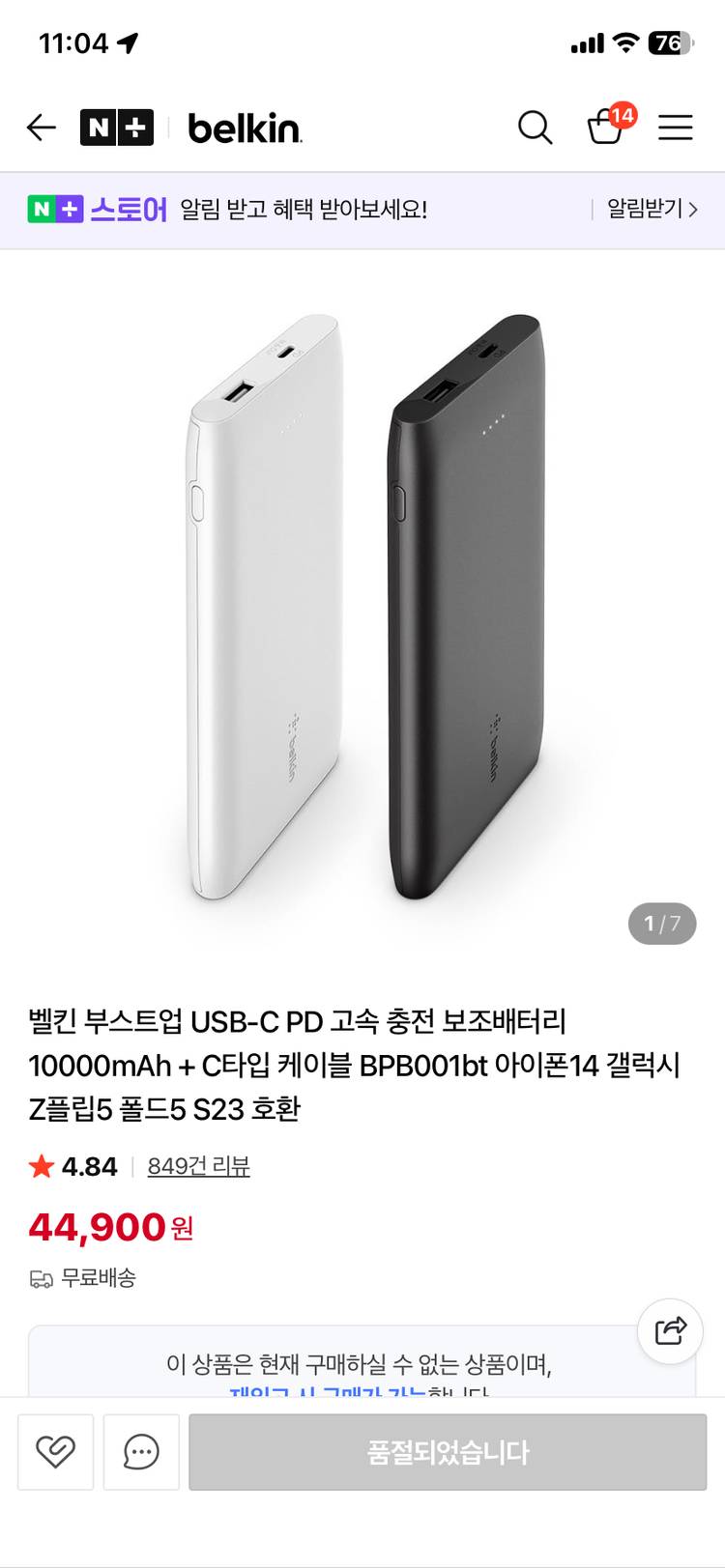Tap the sold out 품절되었습니다 button

[x=445, y=1452]
